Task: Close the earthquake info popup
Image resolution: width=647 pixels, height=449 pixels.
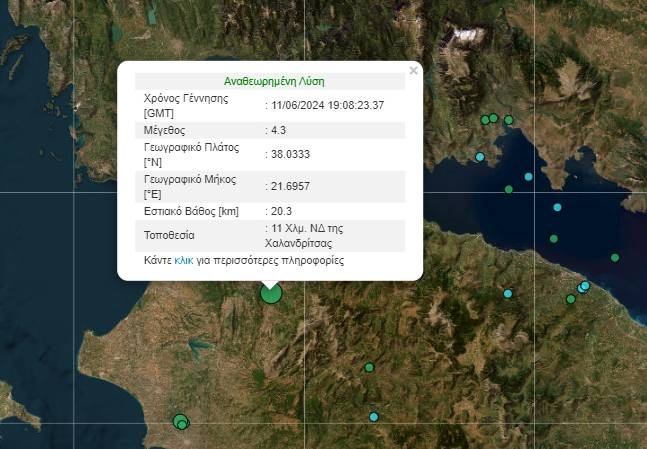Action: tap(413, 71)
